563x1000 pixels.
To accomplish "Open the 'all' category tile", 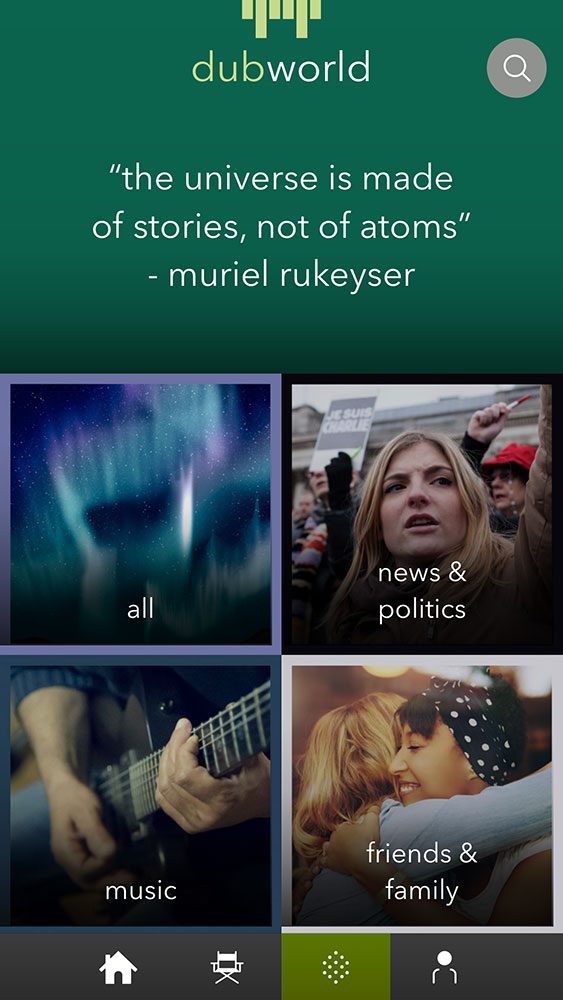I will (140, 513).
